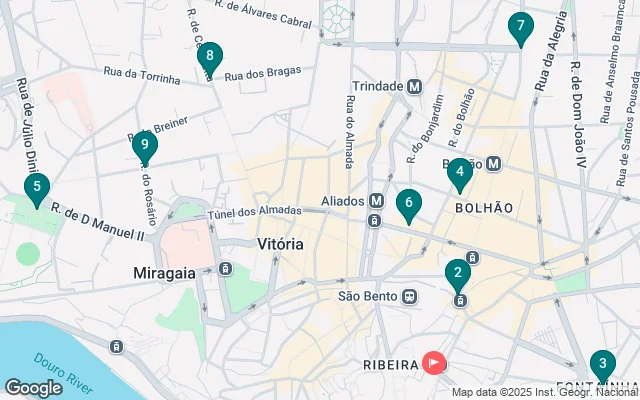Tap the Aliados metro station icon
The width and height of the screenshot is (640, 400).
377,201
